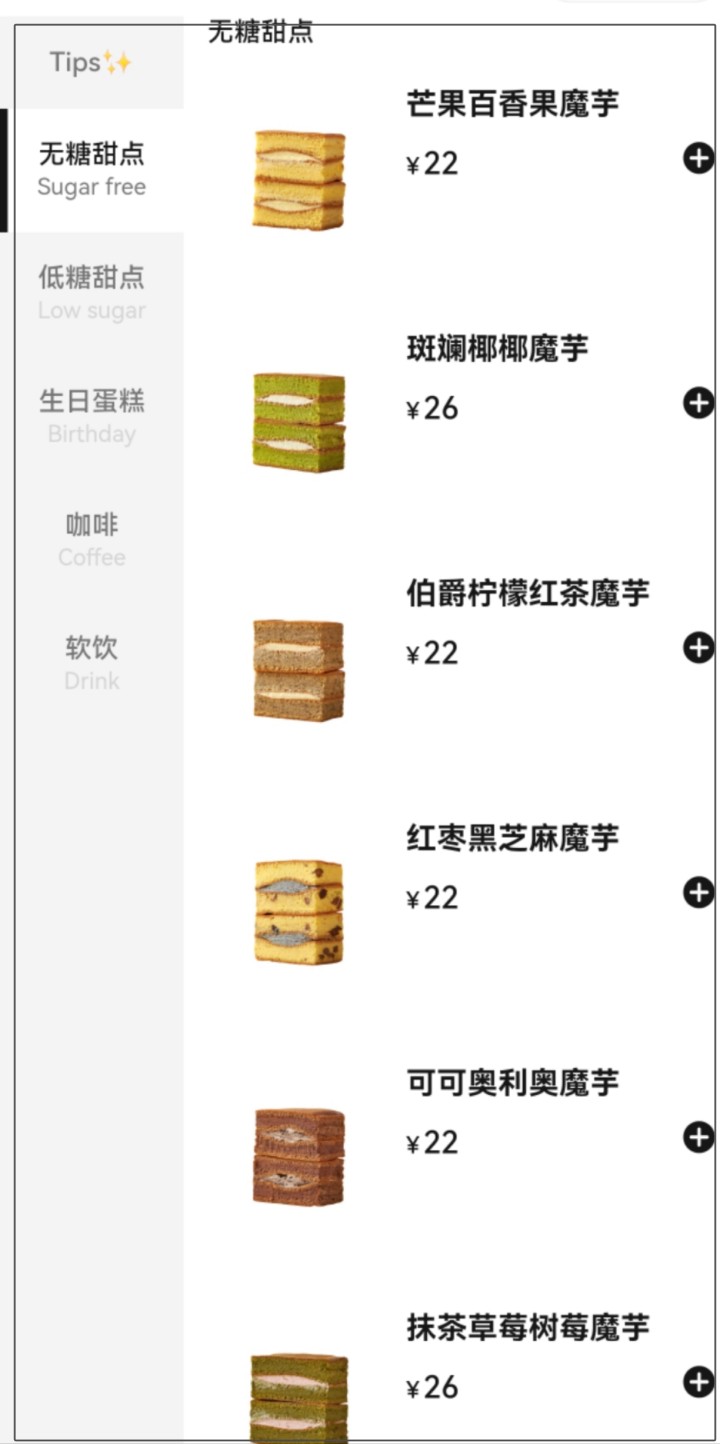Add 伯爵柠檬红茶魔芋 to cart
Screen dimensions: 720x1444
[698, 648]
